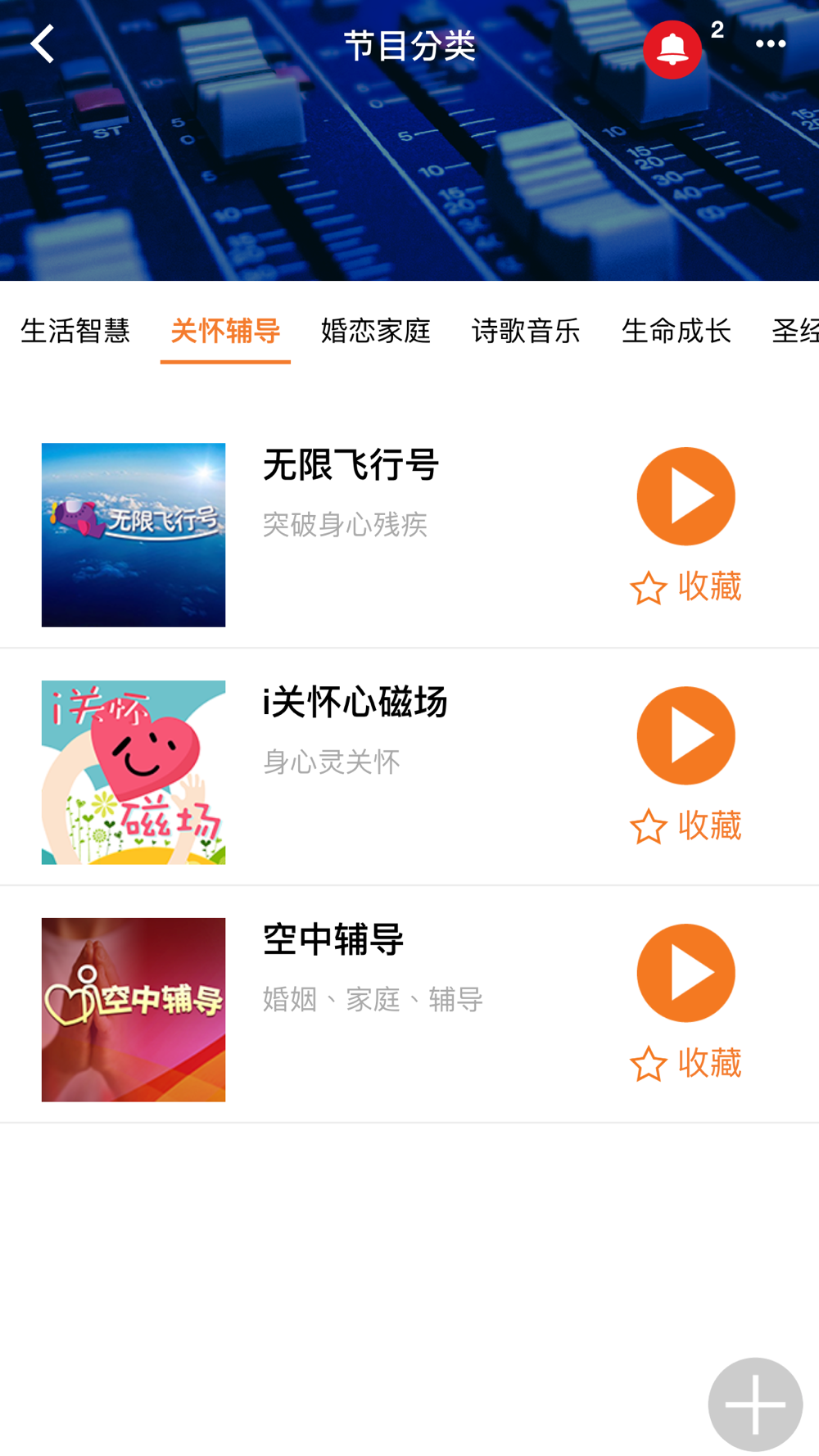The width and height of the screenshot is (819, 1456).
Task: Open the three-dot overflow menu
Action: click(x=770, y=44)
